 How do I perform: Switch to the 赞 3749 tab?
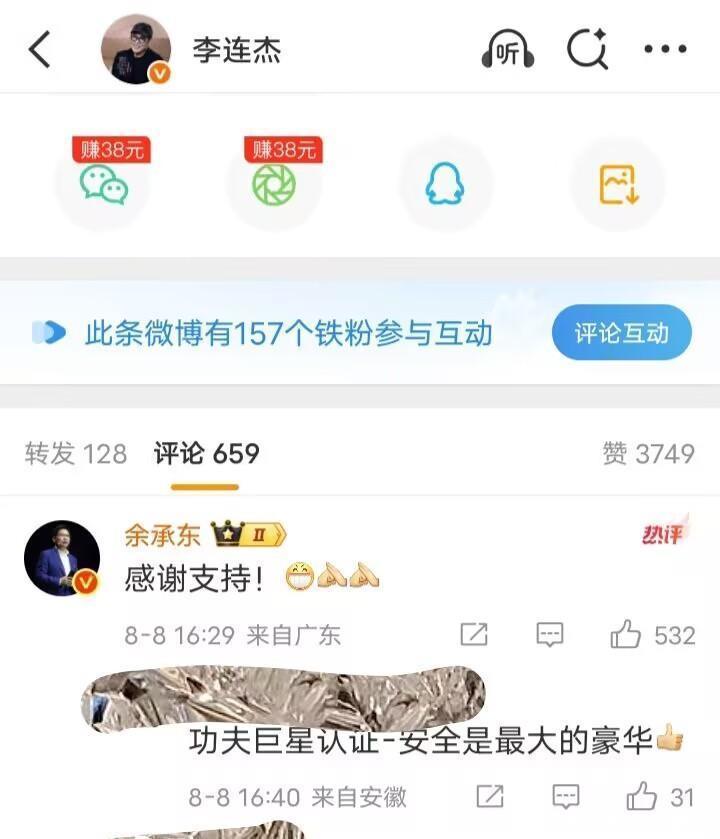[x=648, y=454]
